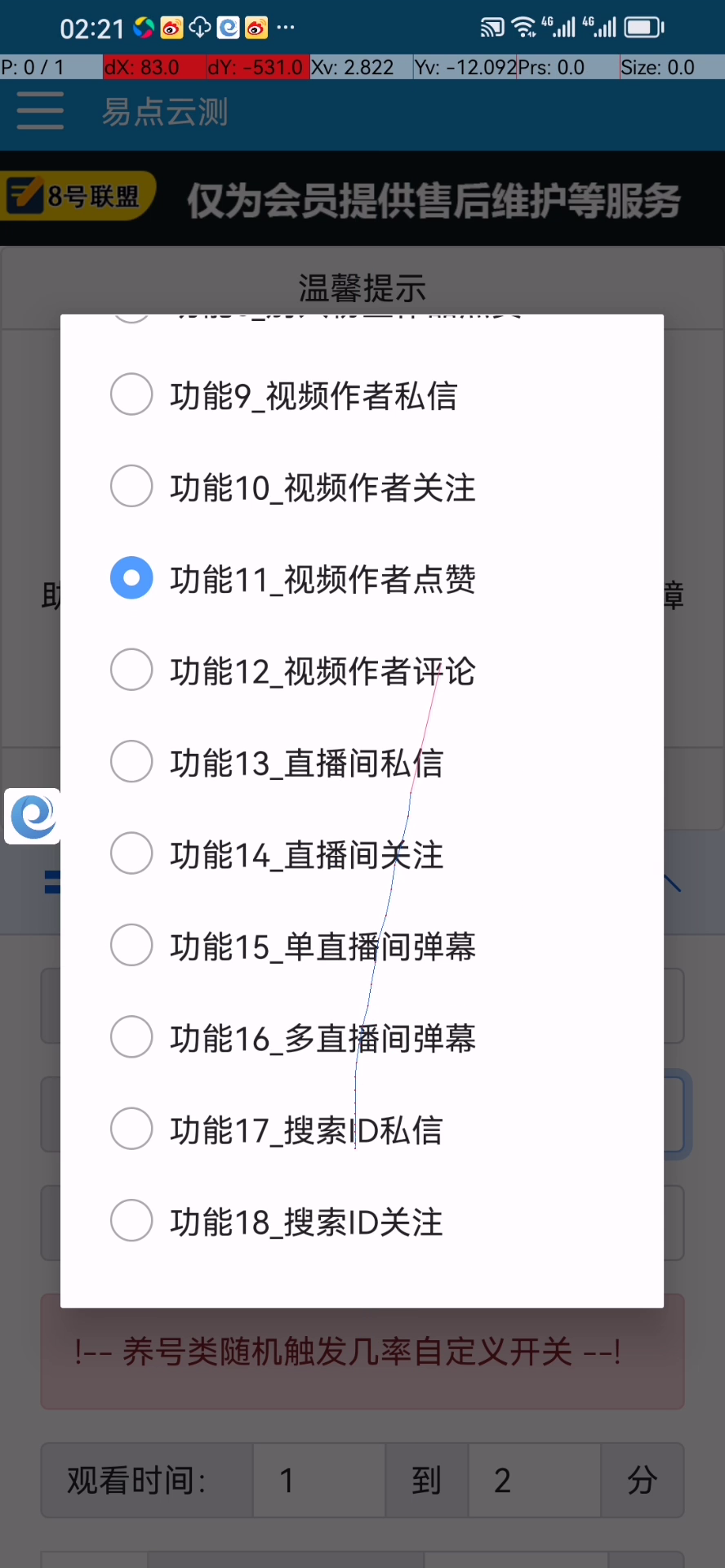Select 功能9_视频作者私信 option
The image size is (725, 1568).
(x=131, y=394)
